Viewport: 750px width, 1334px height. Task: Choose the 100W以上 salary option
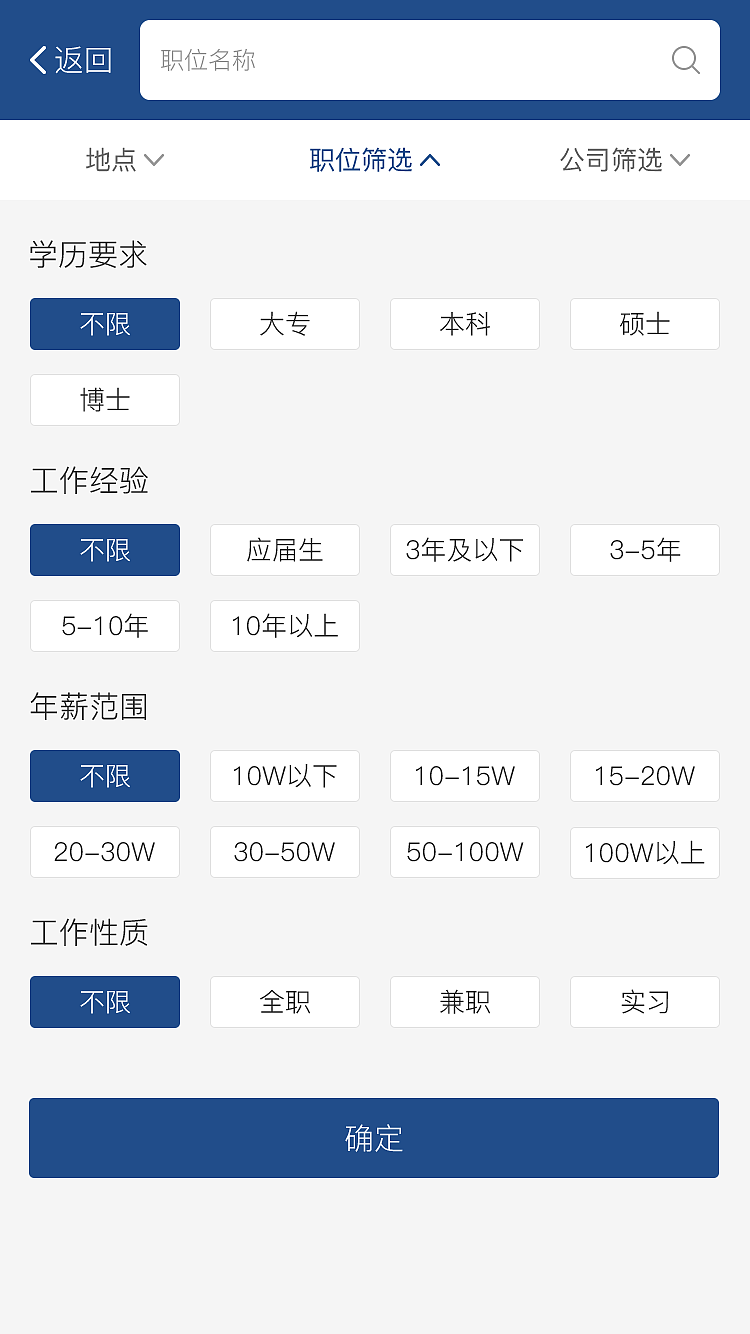tap(644, 852)
